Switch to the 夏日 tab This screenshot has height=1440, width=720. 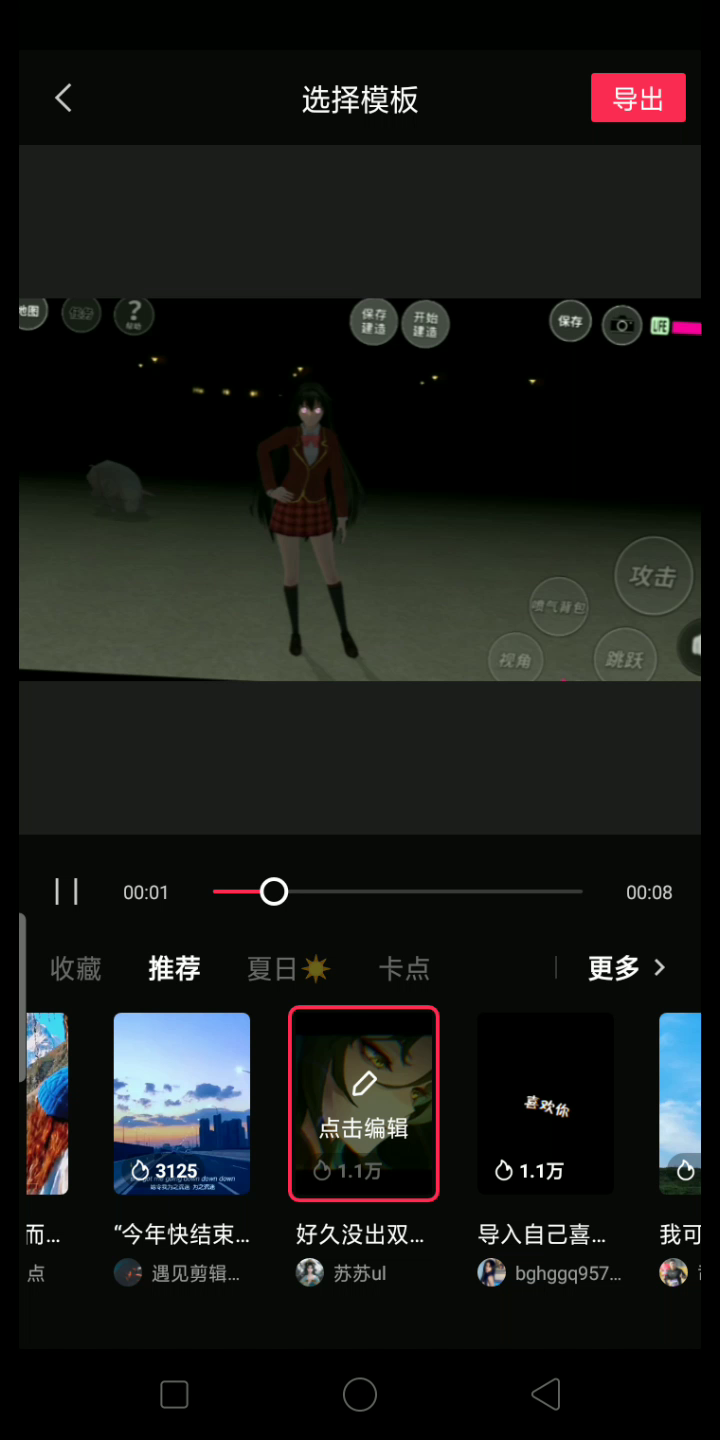[288, 968]
